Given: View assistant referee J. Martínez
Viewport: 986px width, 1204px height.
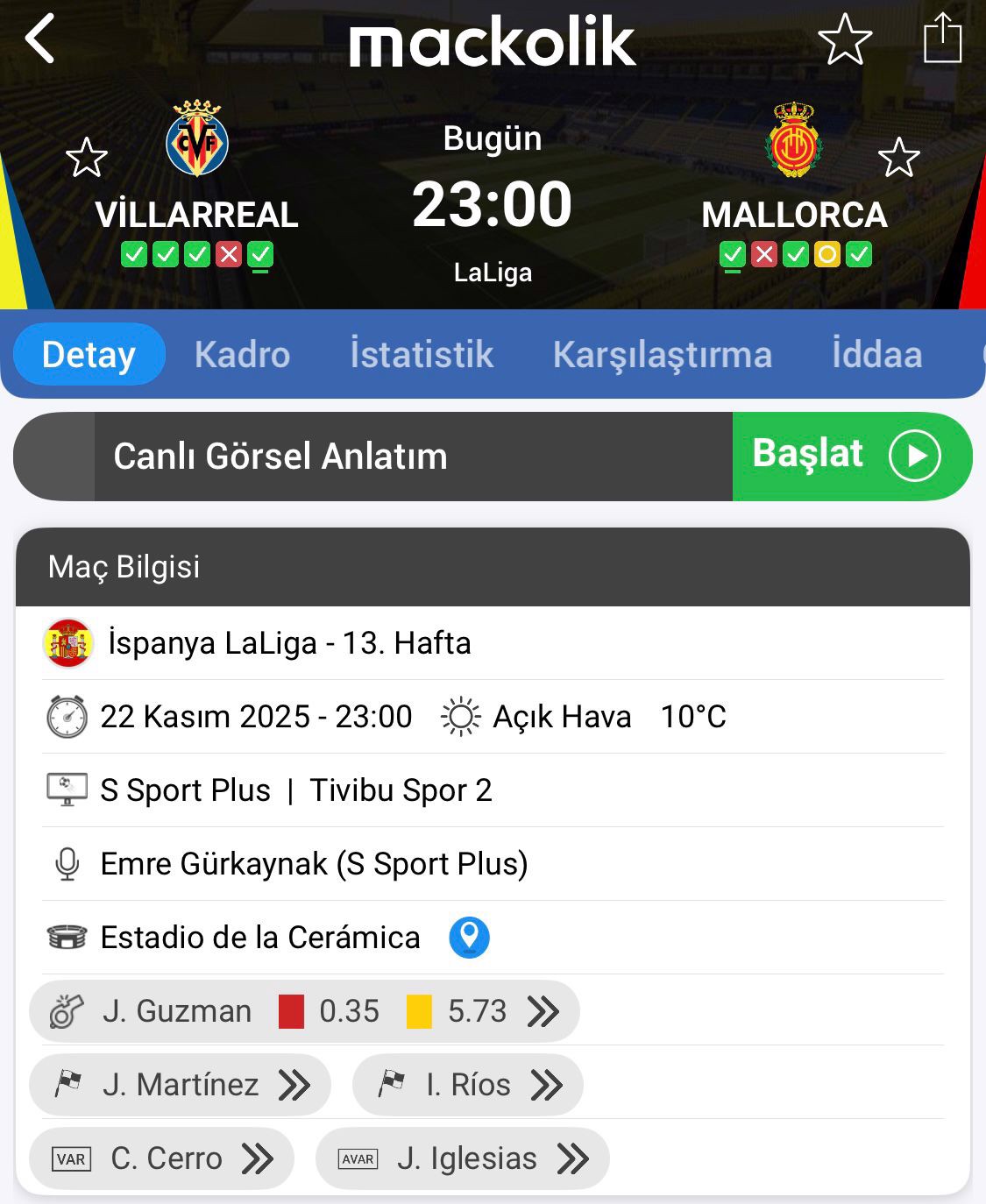Looking at the screenshot, I should pos(181,1085).
